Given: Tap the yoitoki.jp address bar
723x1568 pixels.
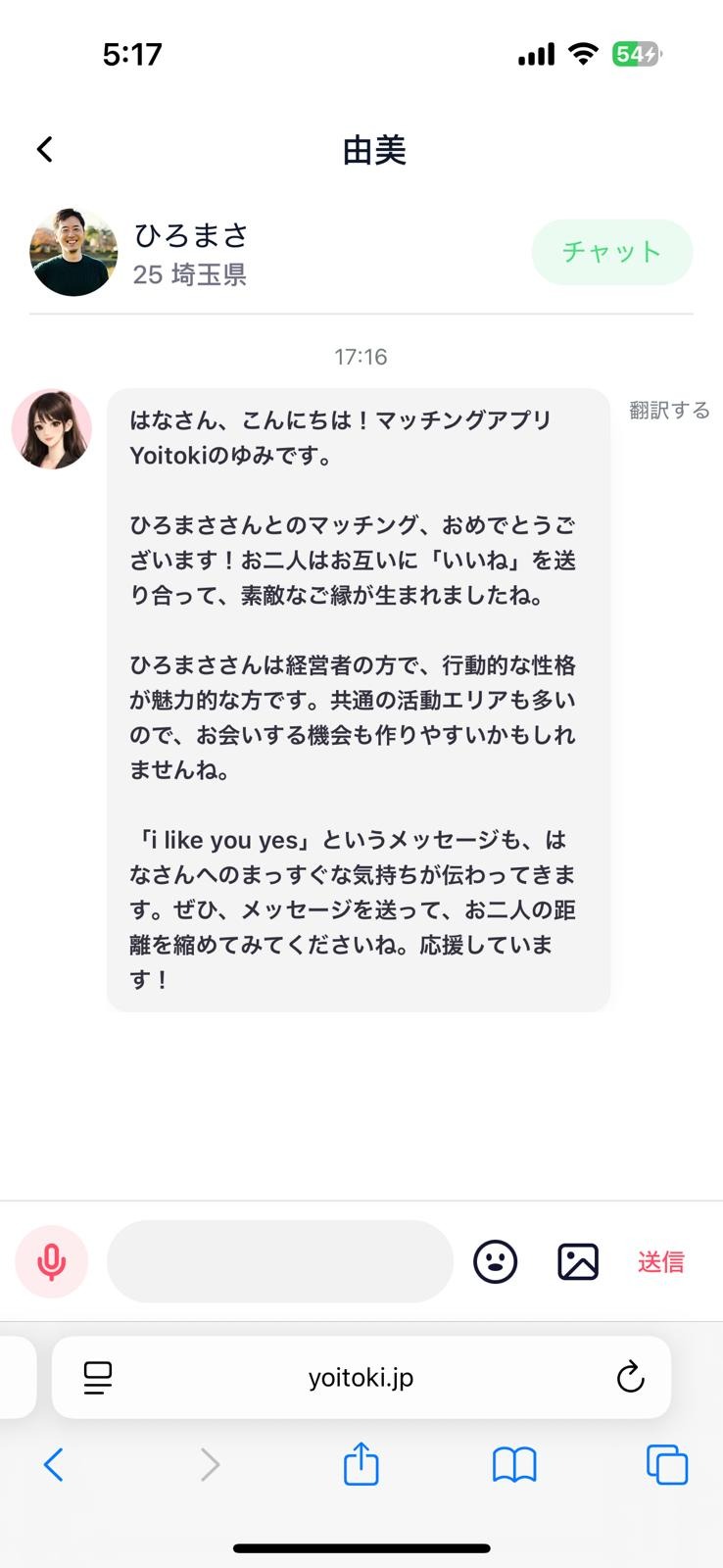Looking at the screenshot, I should (x=361, y=1377).
